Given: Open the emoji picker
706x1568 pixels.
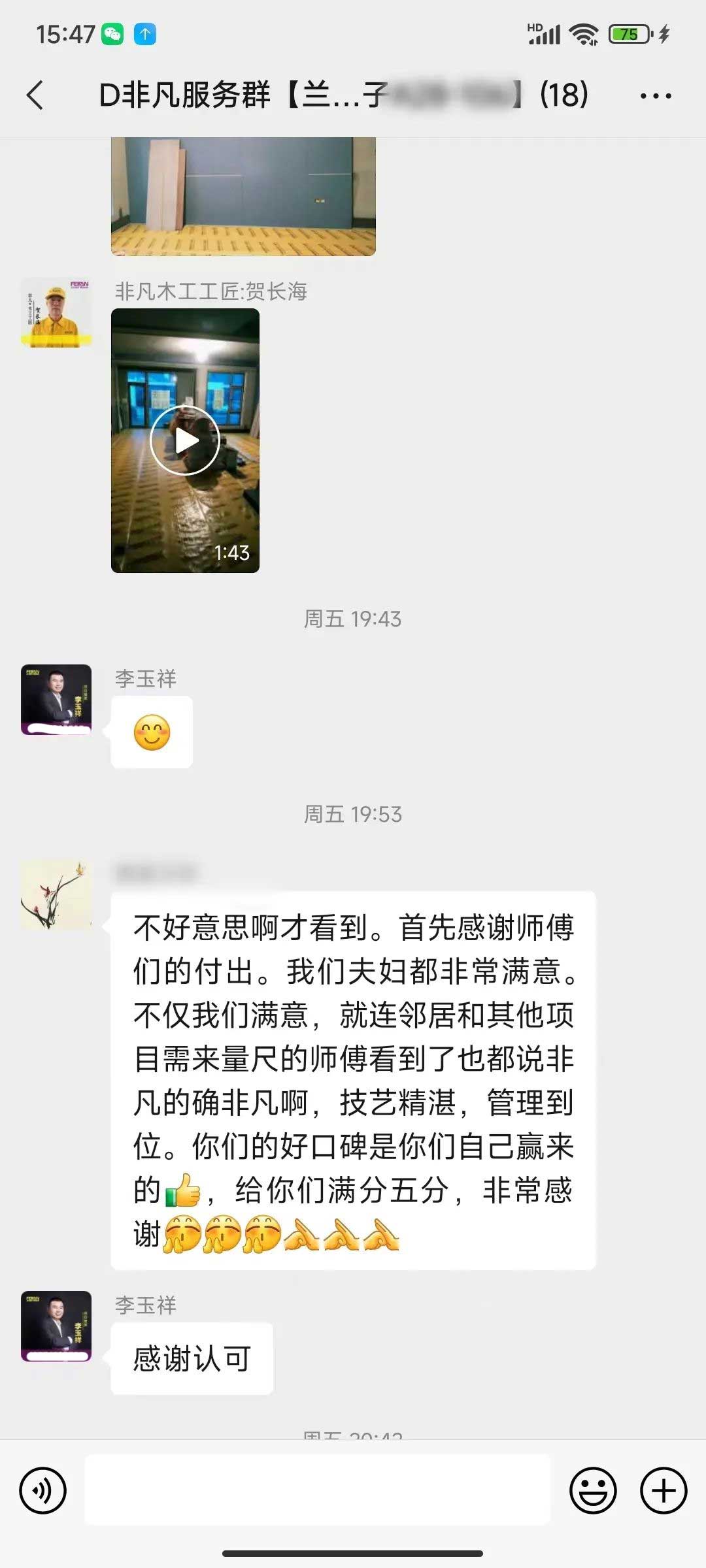Looking at the screenshot, I should tap(593, 1491).
